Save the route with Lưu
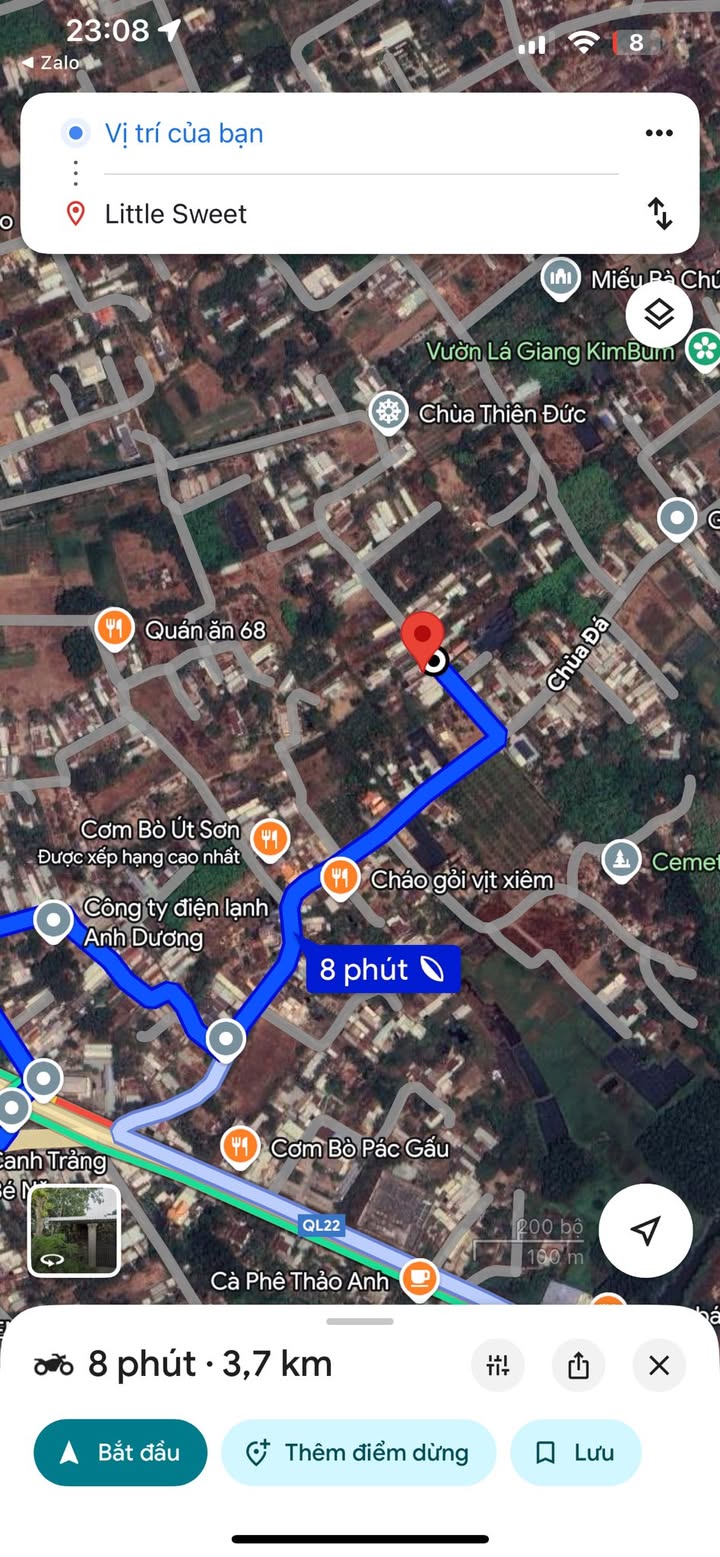Viewport: 720px width, 1557px height. (575, 1452)
